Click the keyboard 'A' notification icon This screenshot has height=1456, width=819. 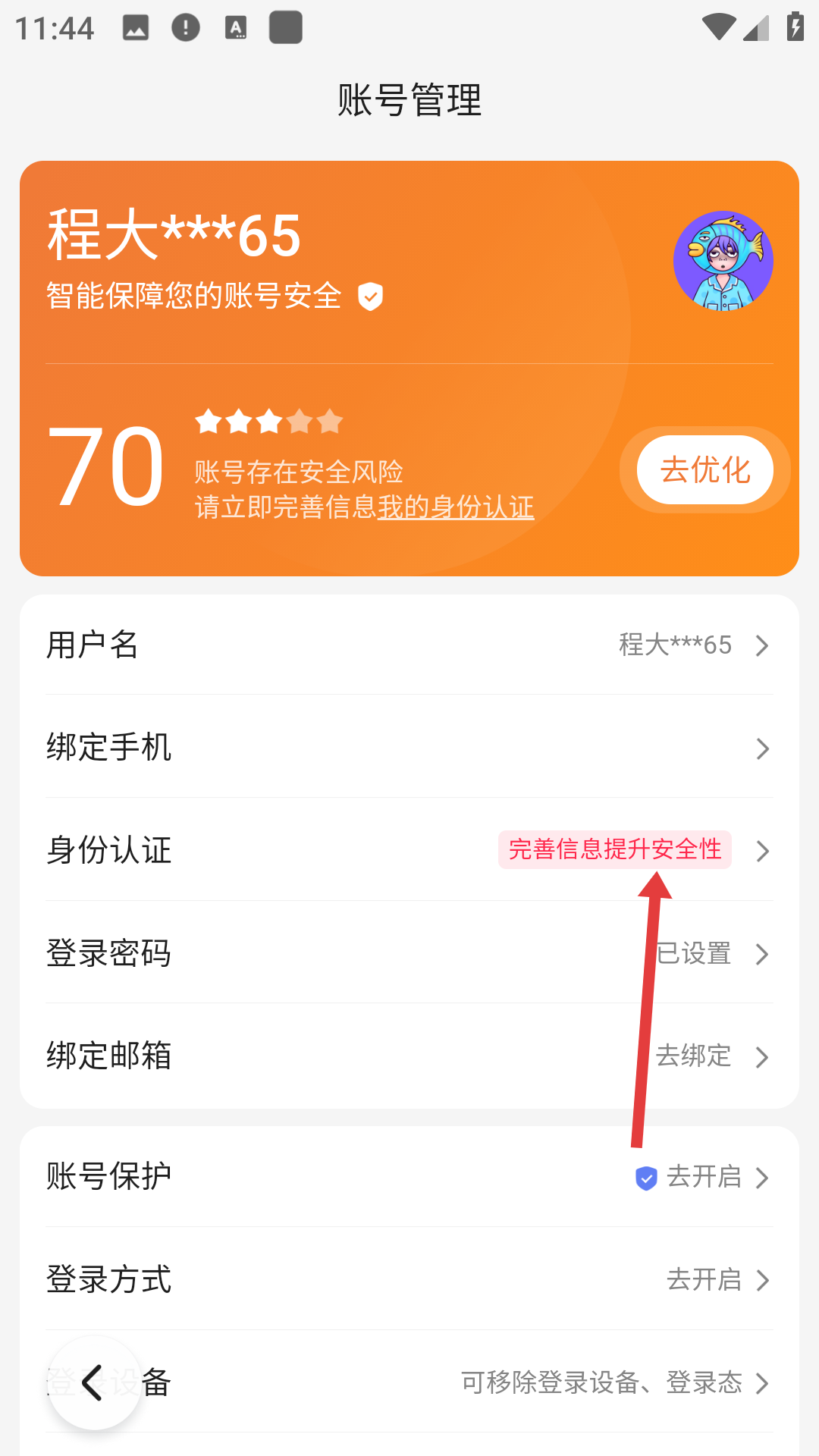237,27
